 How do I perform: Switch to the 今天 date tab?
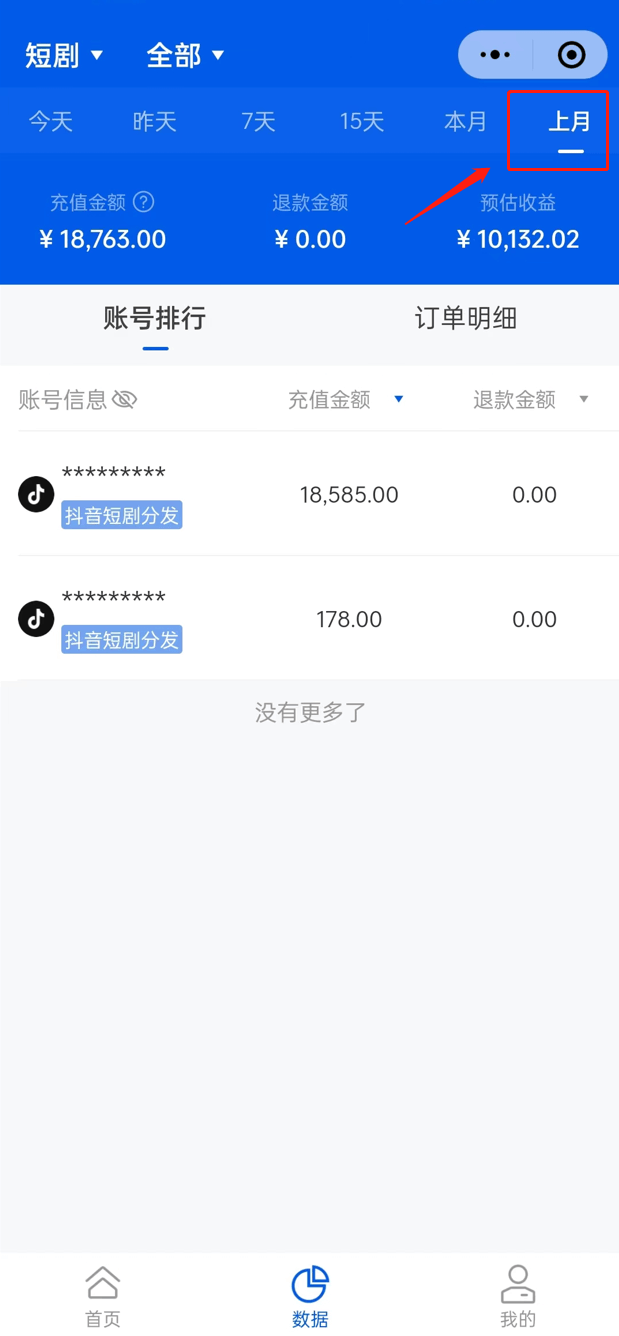(51, 122)
